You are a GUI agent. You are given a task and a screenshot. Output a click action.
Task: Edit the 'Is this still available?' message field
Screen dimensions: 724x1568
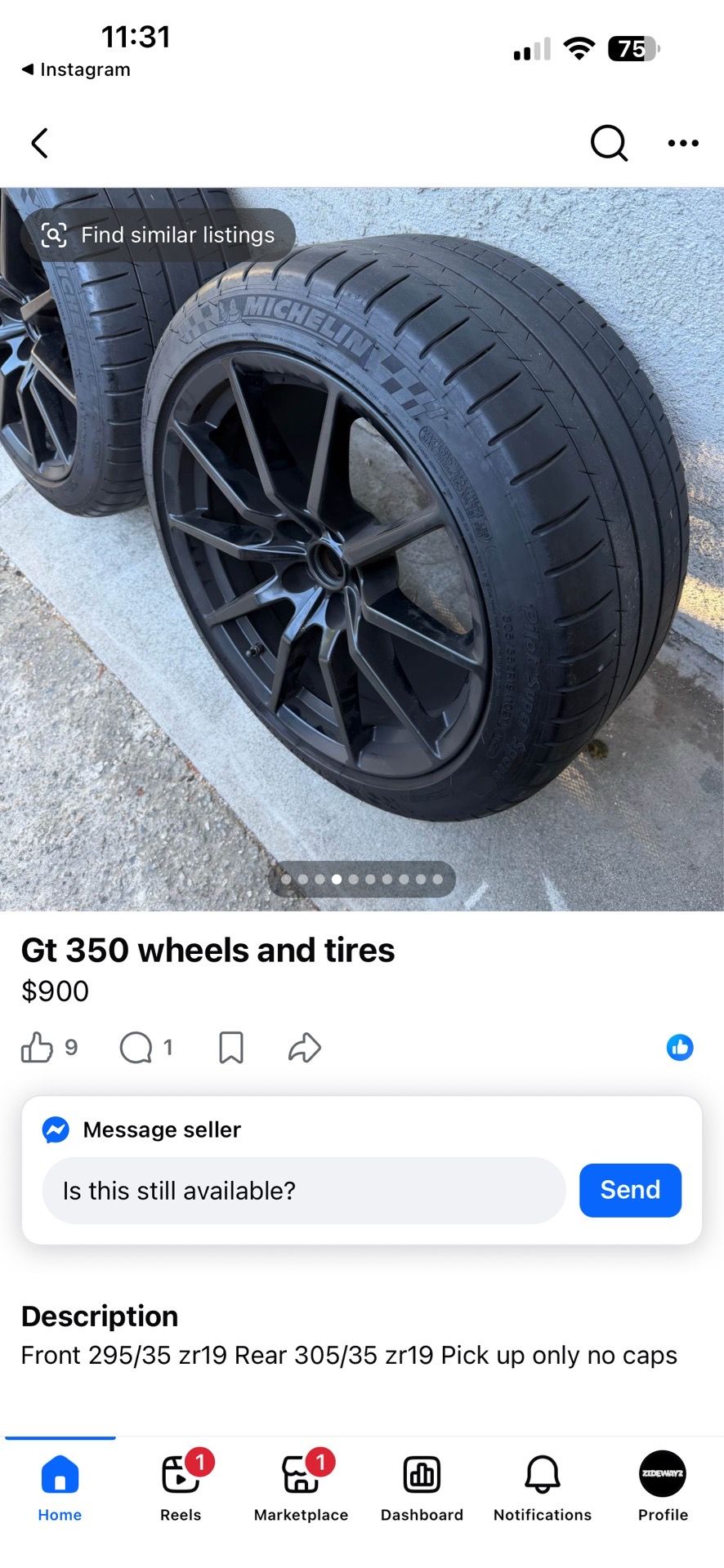tap(303, 1191)
